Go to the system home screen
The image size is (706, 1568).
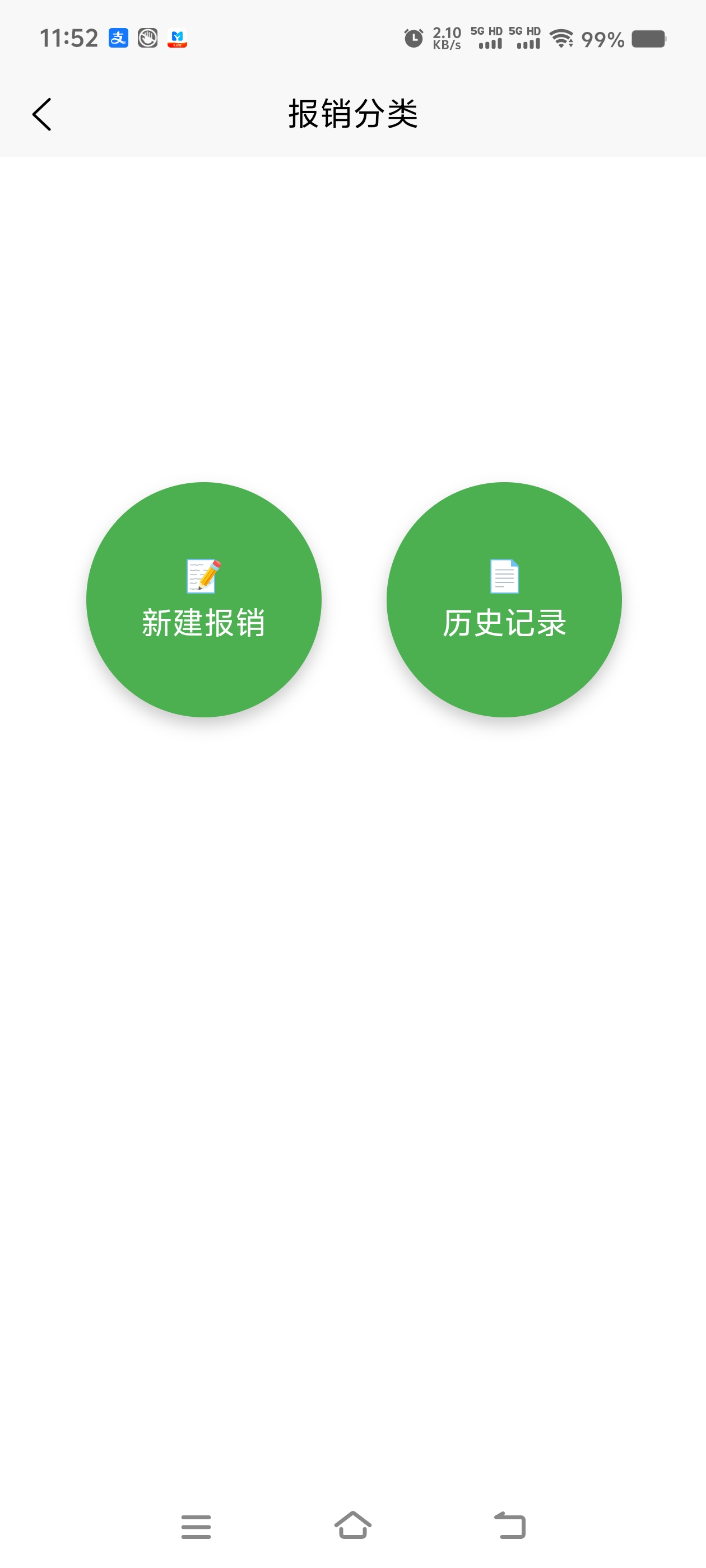(x=352, y=1525)
